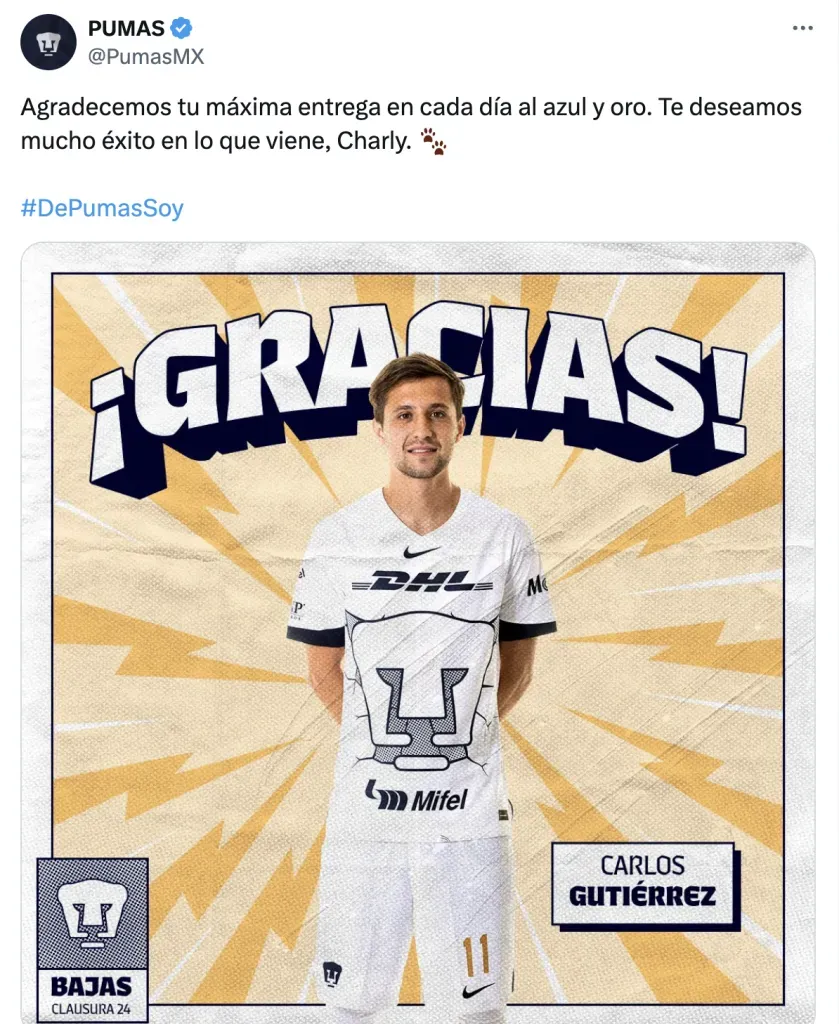Open the PUMAS profile avatar
The width and height of the screenshot is (839, 1024).
coord(48,42)
